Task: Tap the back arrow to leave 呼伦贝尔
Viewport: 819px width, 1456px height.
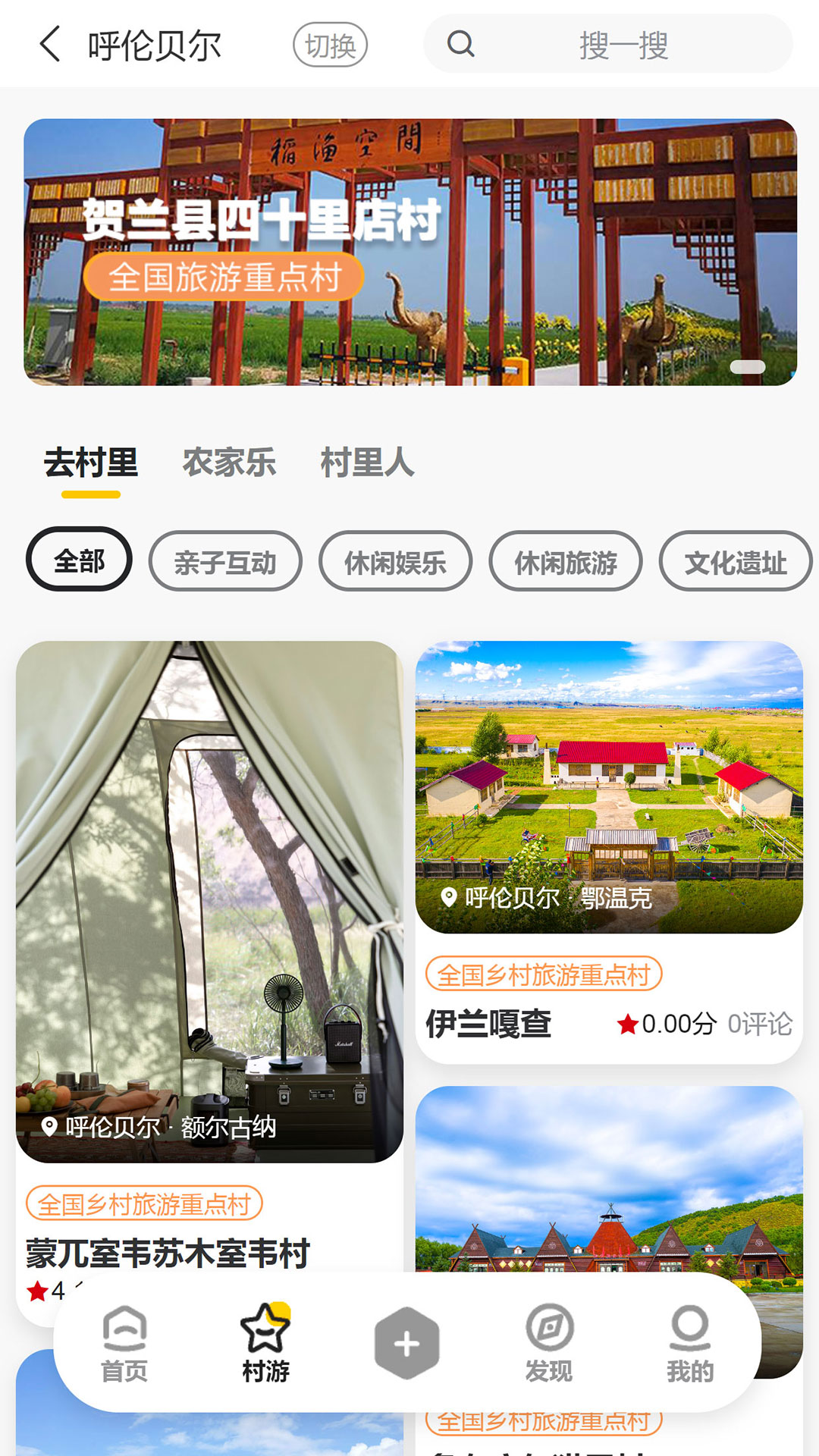Action: [x=50, y=45]
